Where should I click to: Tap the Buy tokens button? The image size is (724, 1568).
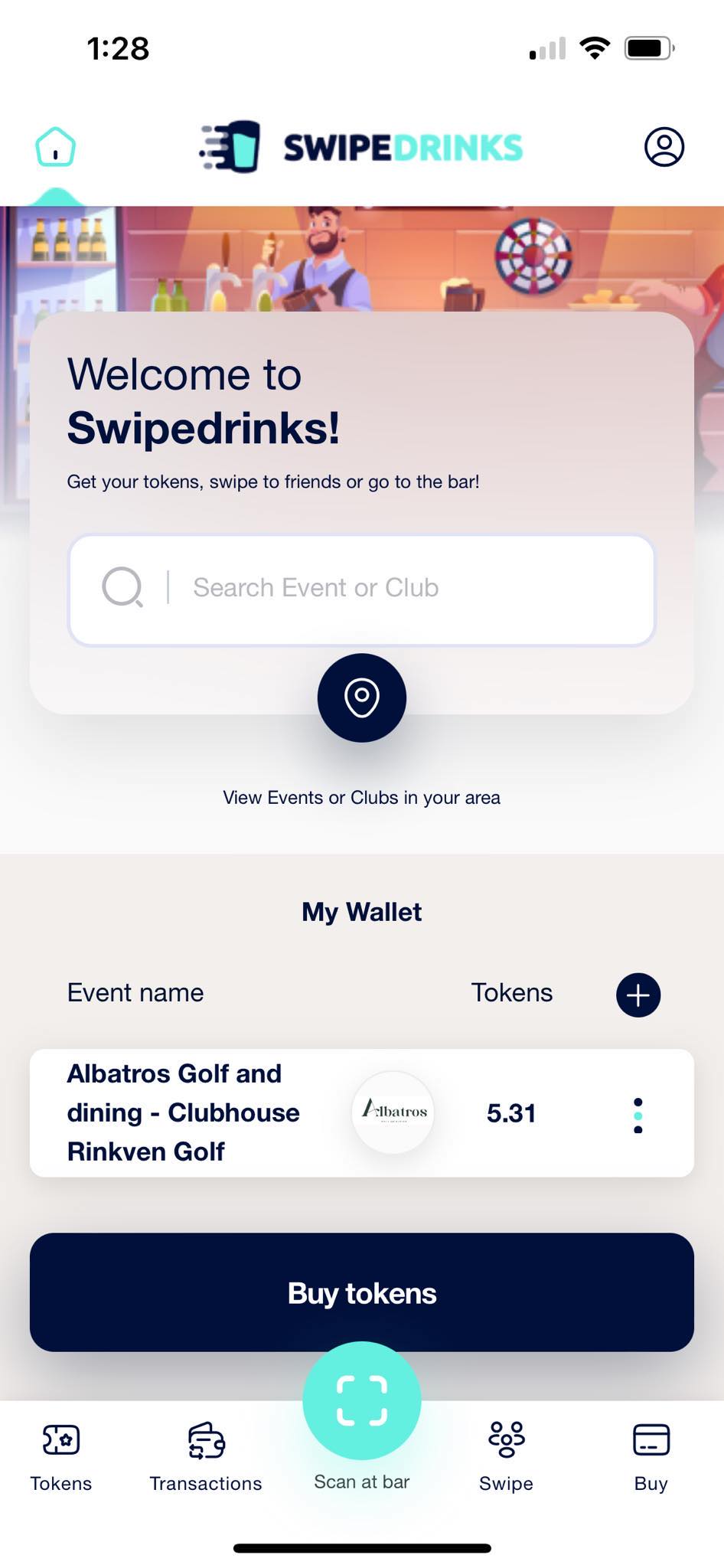coord(361,1292)
